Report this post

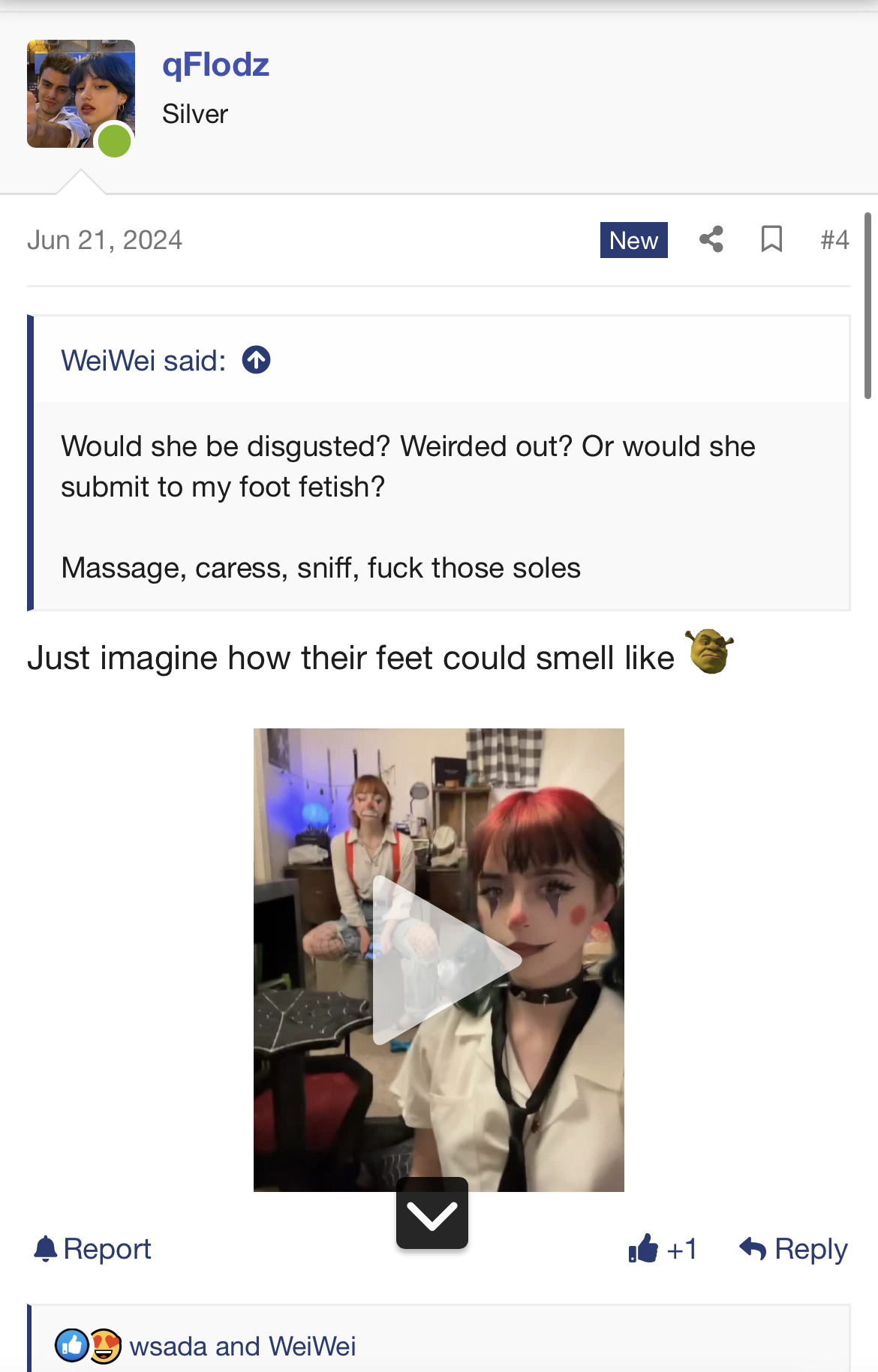coord(93,1249)
